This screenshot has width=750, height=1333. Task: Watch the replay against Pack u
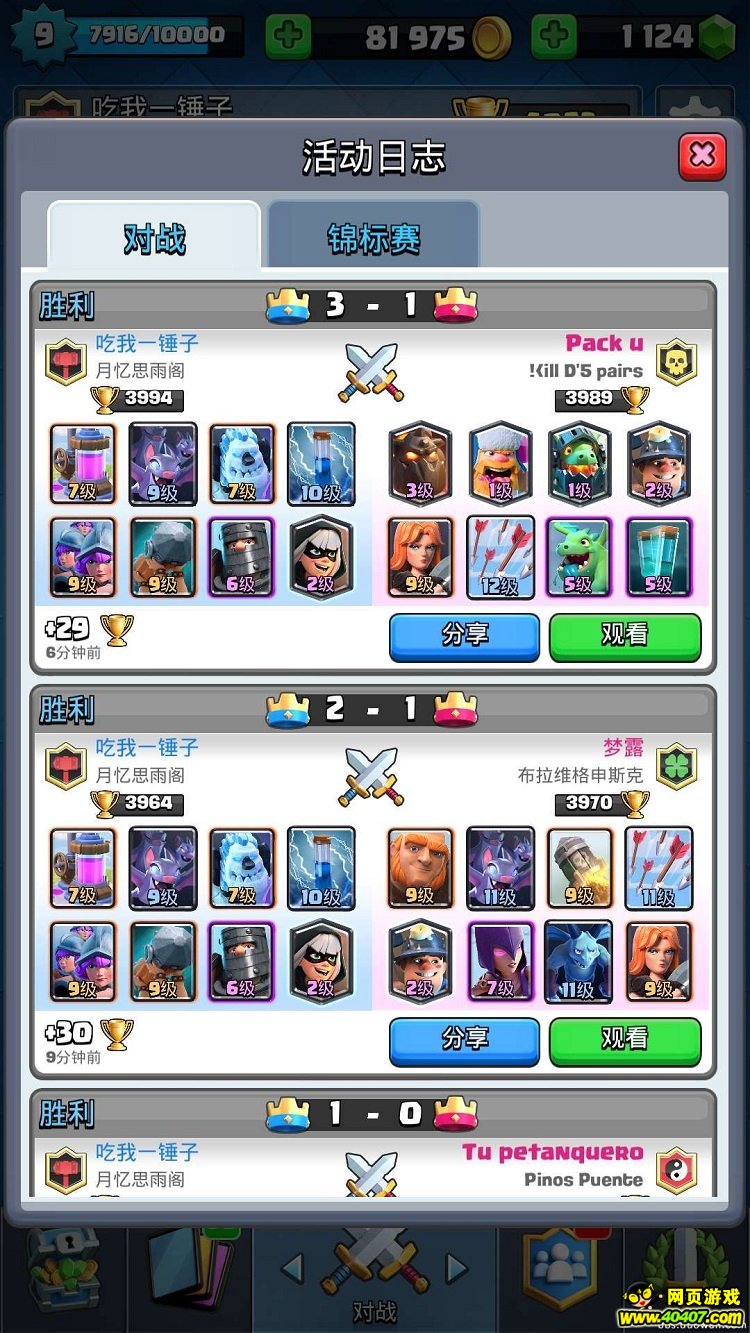625,636
